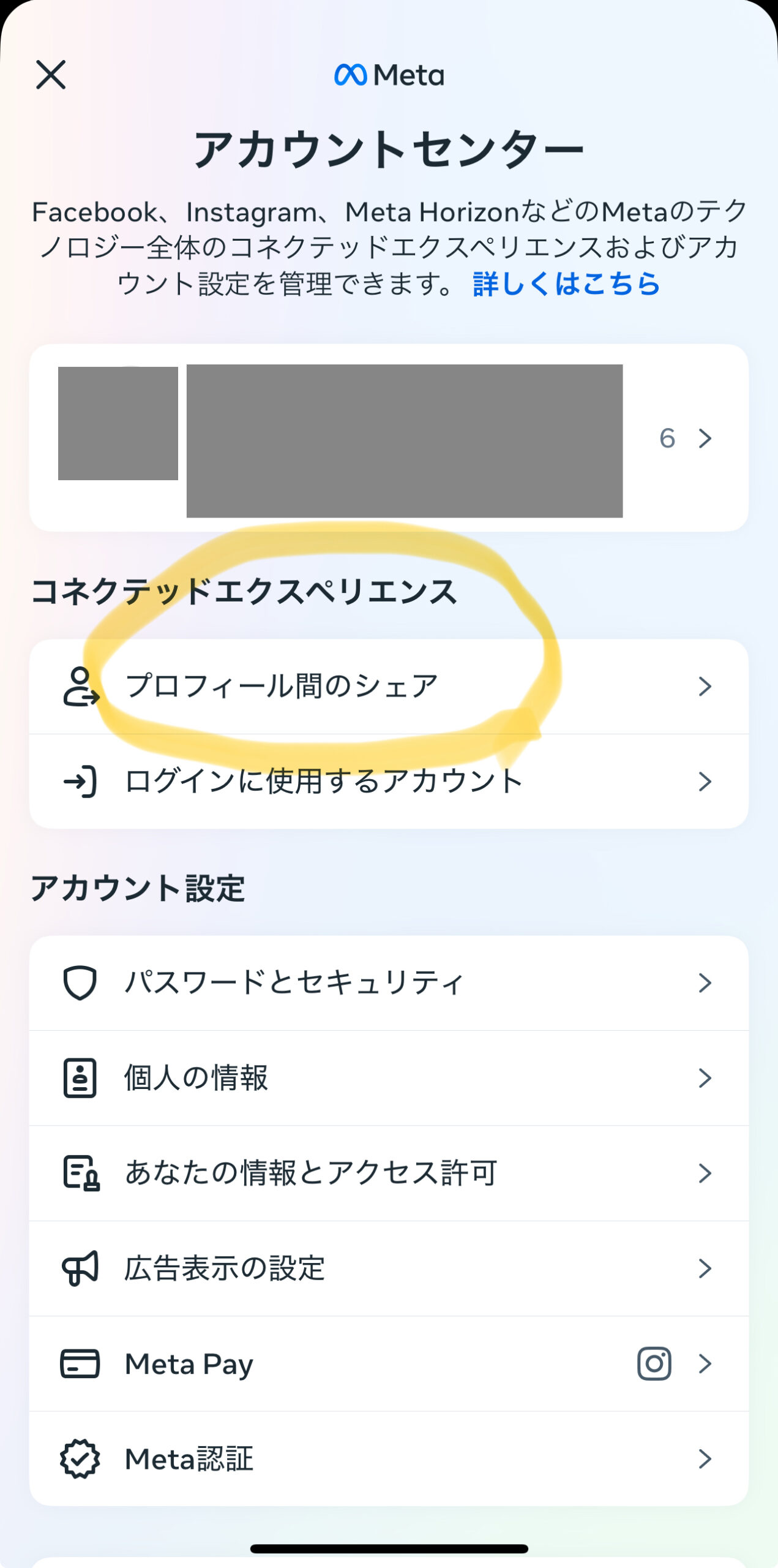
Task: Open 個人の情報 settings
Action: tap(389, 1078)
